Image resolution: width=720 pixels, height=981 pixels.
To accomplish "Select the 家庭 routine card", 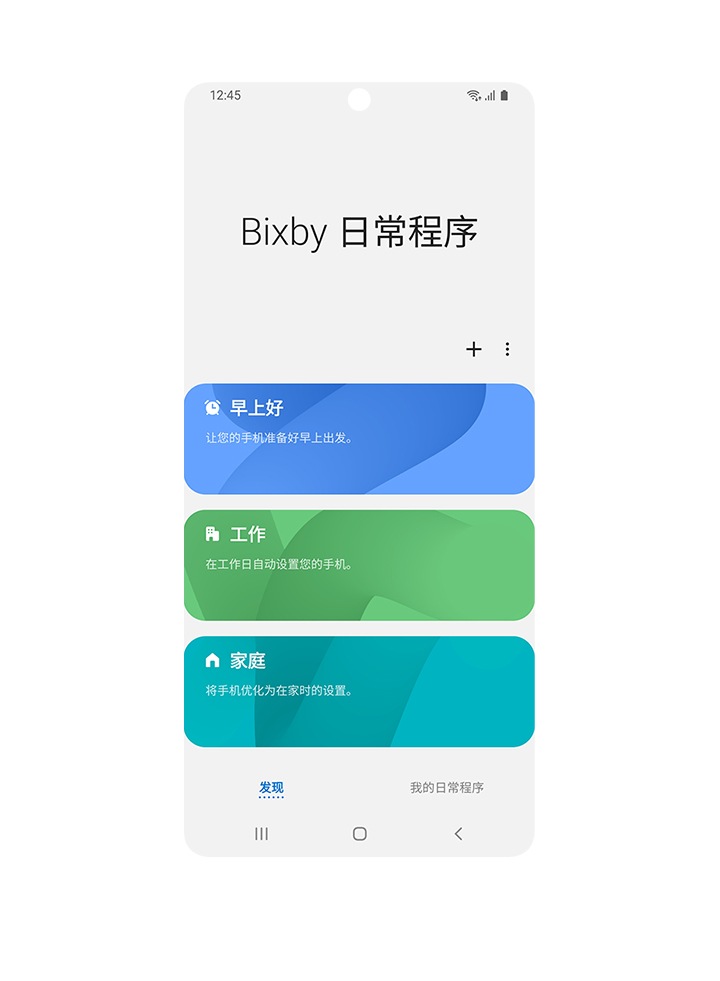I will click(x=359, y=691).
